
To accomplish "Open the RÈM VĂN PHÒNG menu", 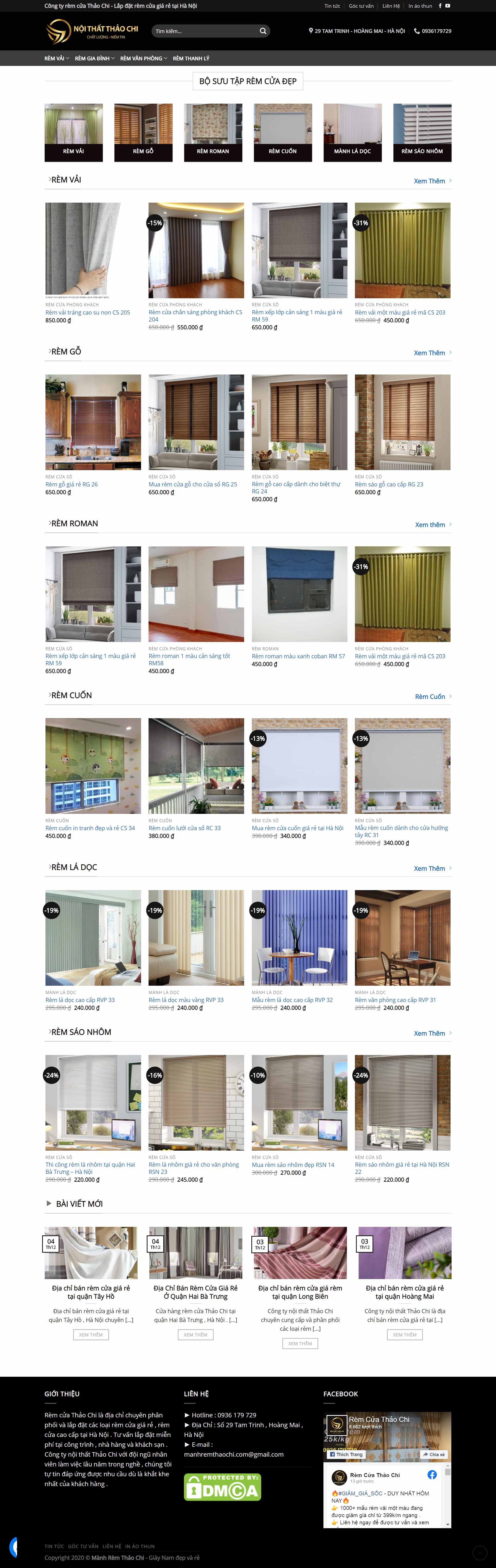I will [x=144, y=58].
